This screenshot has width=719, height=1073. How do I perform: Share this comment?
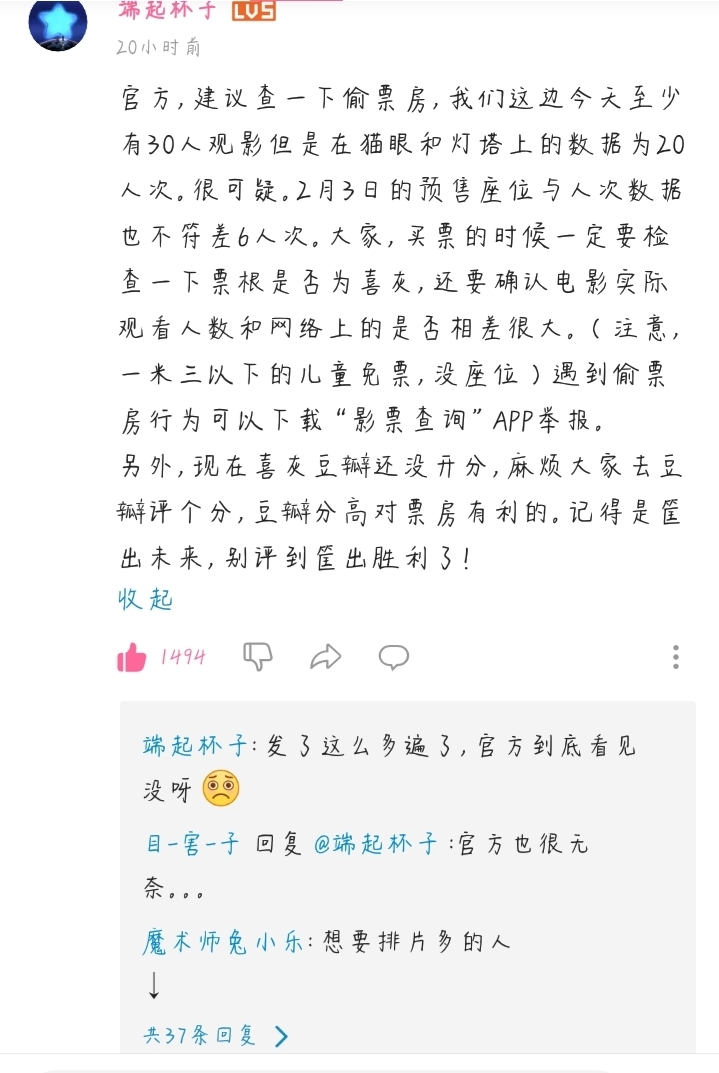[326, 657]
